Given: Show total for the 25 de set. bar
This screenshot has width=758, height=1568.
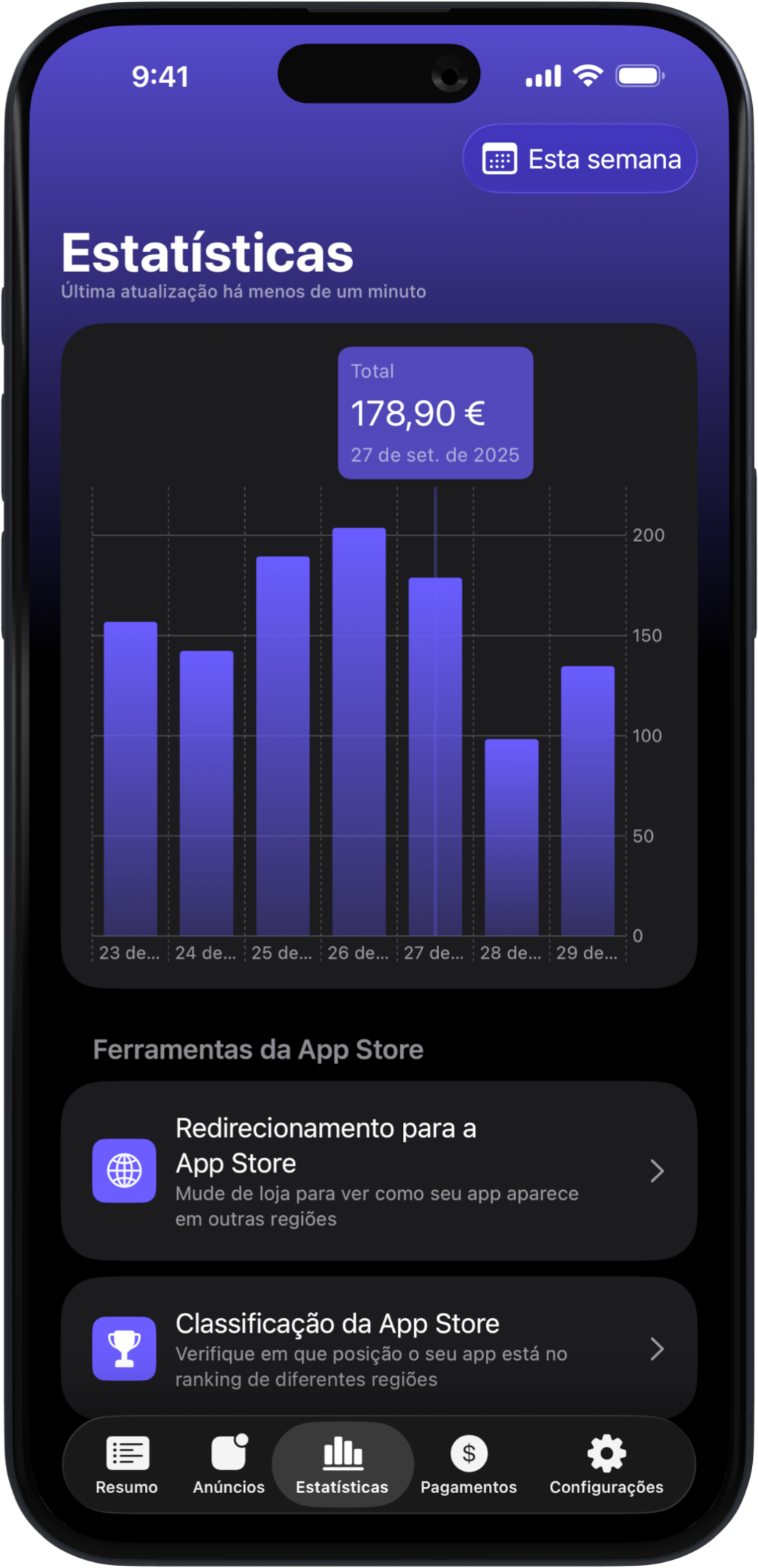Looking at the screenshot, I should pyautogui.click(x=283, y=746).
